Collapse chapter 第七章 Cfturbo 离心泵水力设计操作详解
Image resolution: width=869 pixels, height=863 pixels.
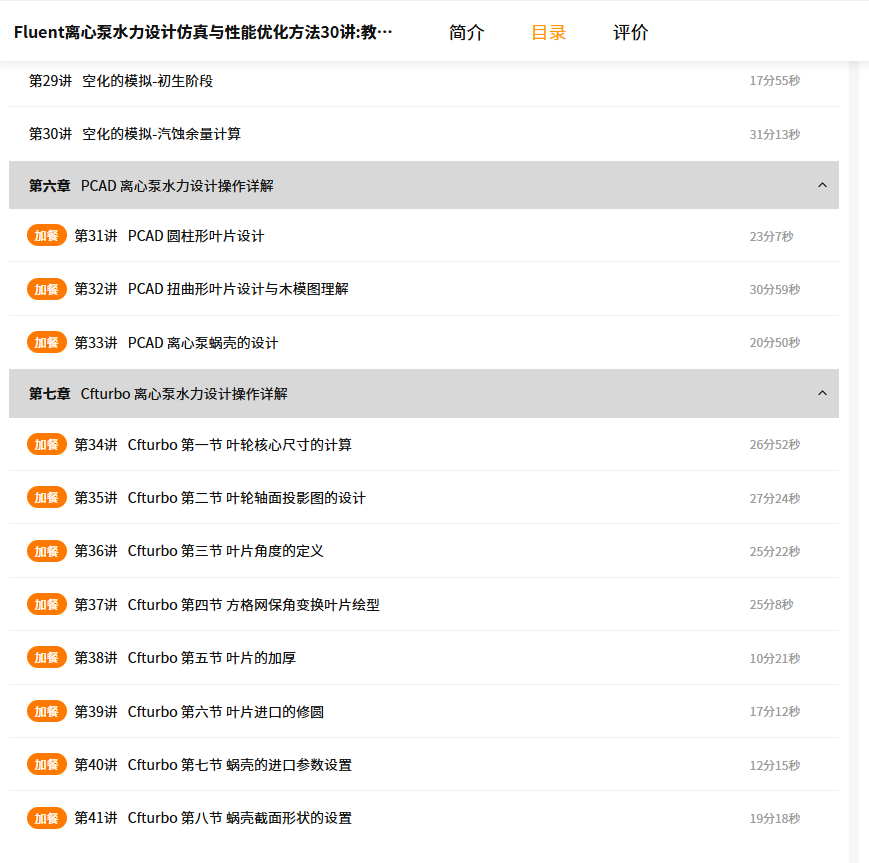tap(821, 393)
